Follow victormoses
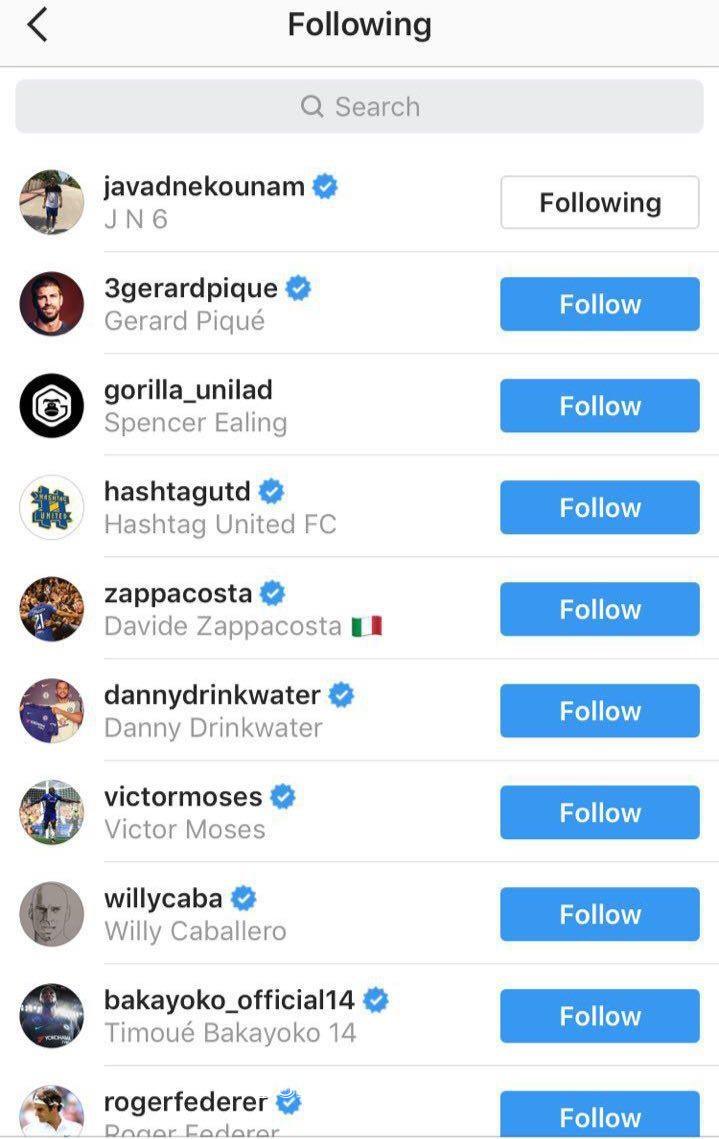The width and height of the screenshot is (719, 1139). [599, 812]
